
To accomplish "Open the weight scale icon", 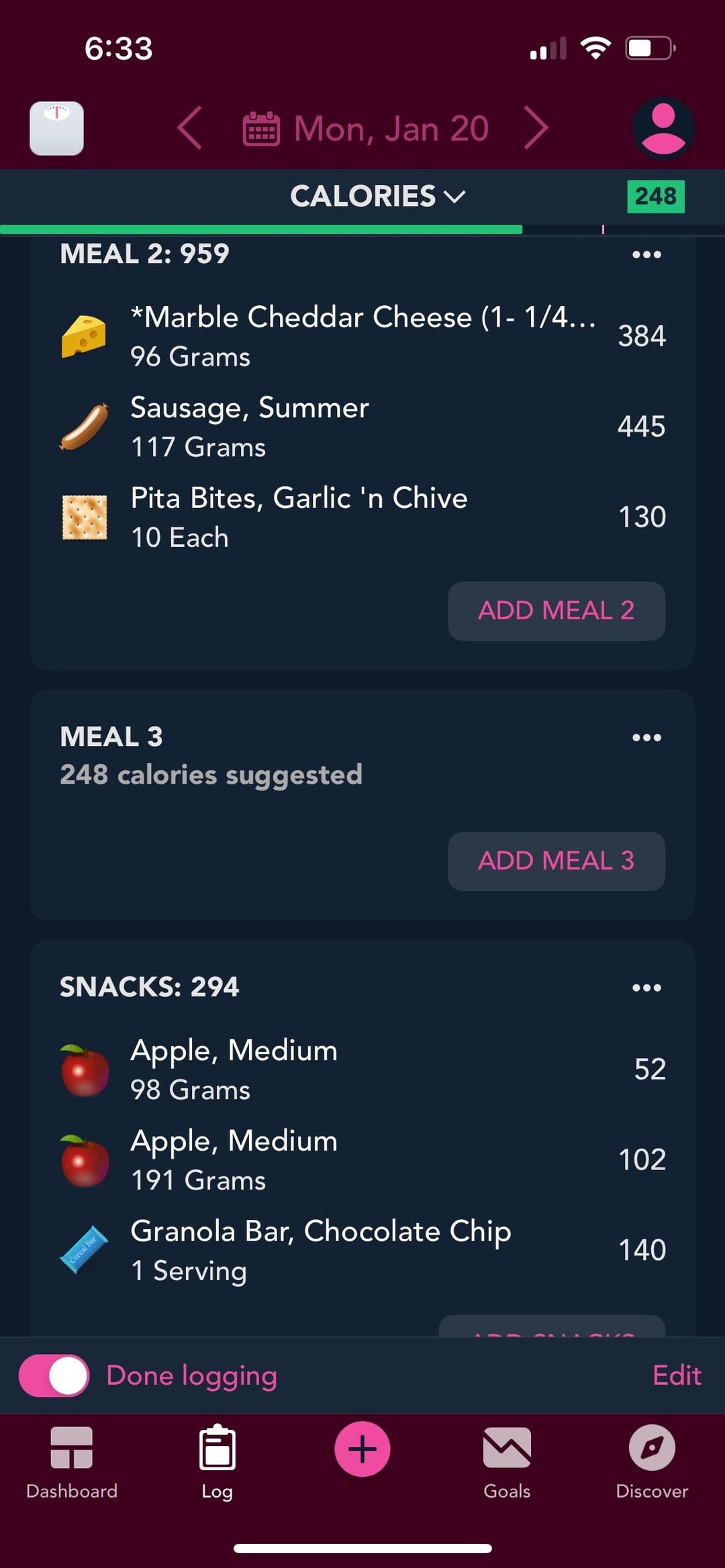I will (x=57, y=128).
